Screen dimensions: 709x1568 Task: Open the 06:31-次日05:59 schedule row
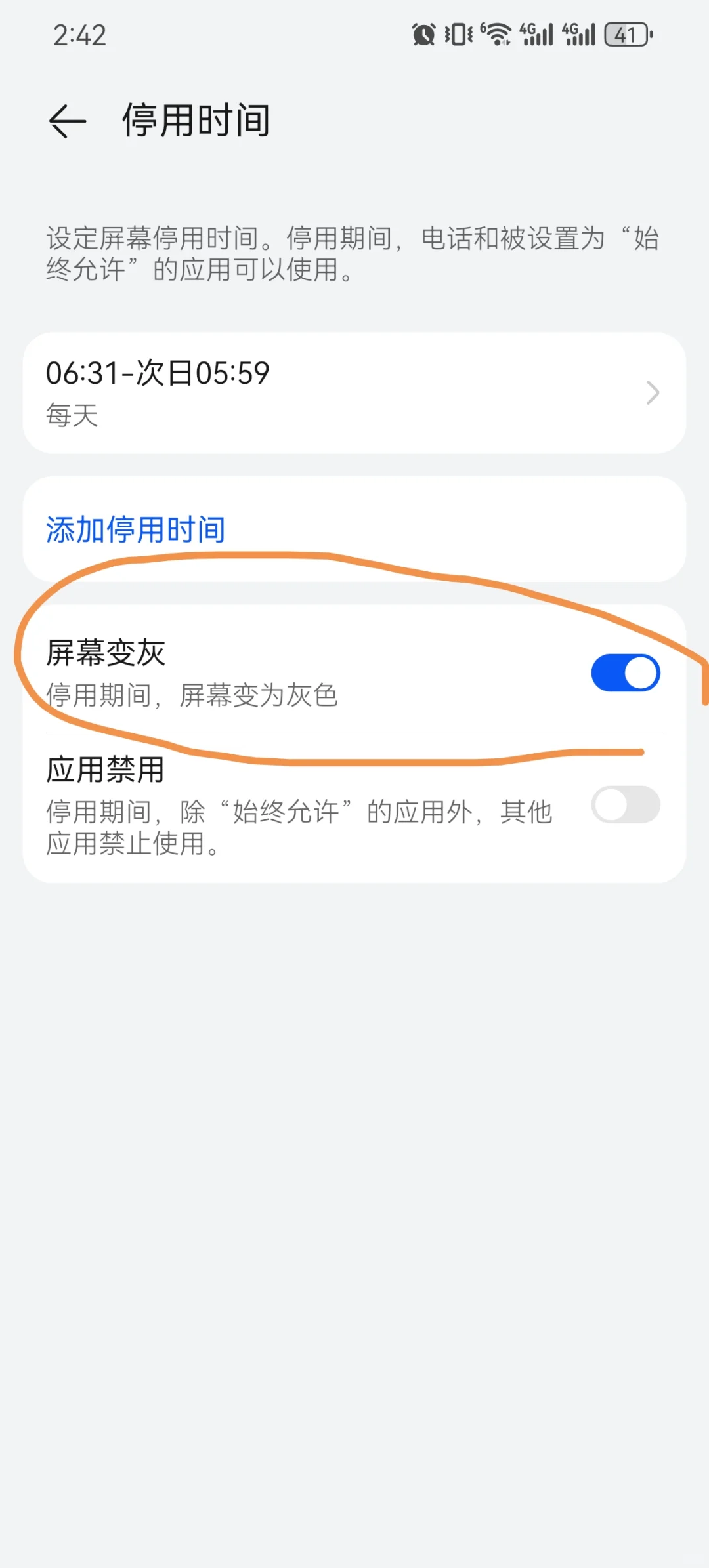(x=354, y=392)
